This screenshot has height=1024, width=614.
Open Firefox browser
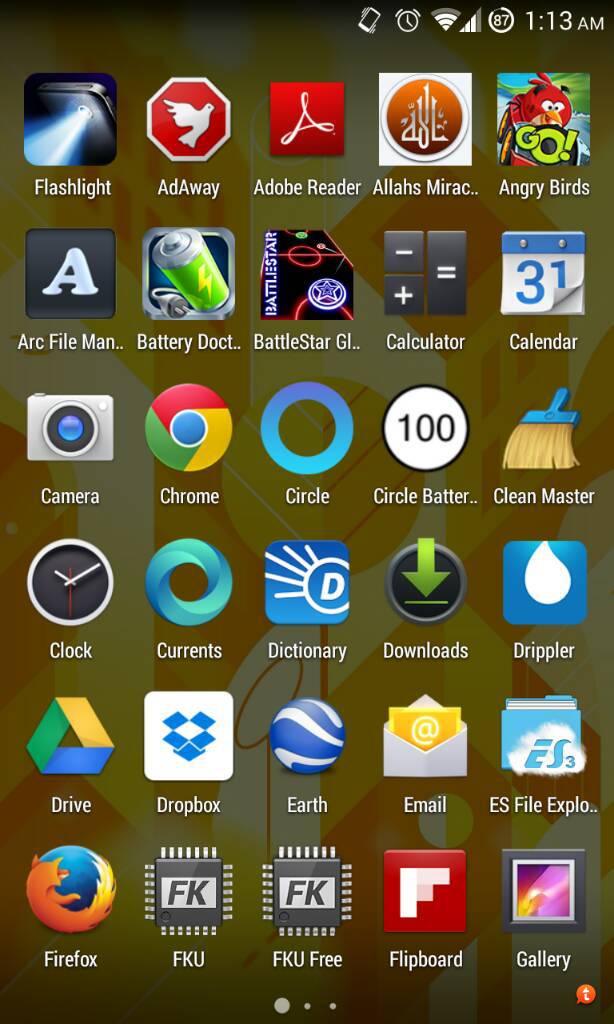[70, 891]
